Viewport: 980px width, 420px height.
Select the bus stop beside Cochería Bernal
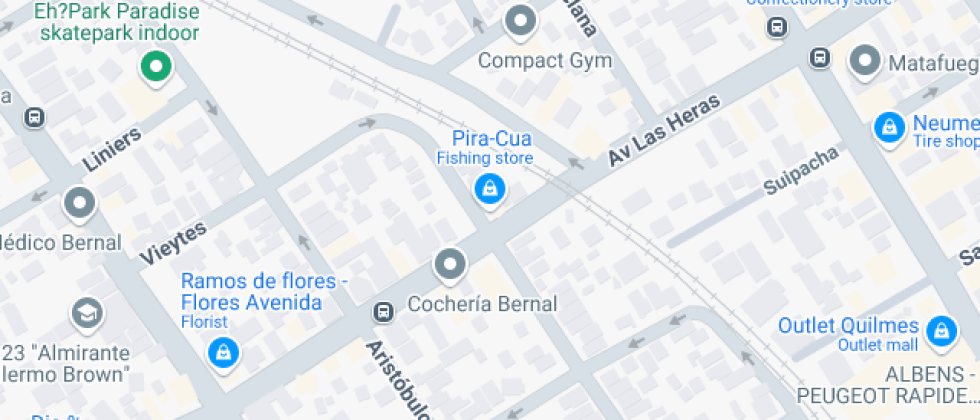(383, 311)
